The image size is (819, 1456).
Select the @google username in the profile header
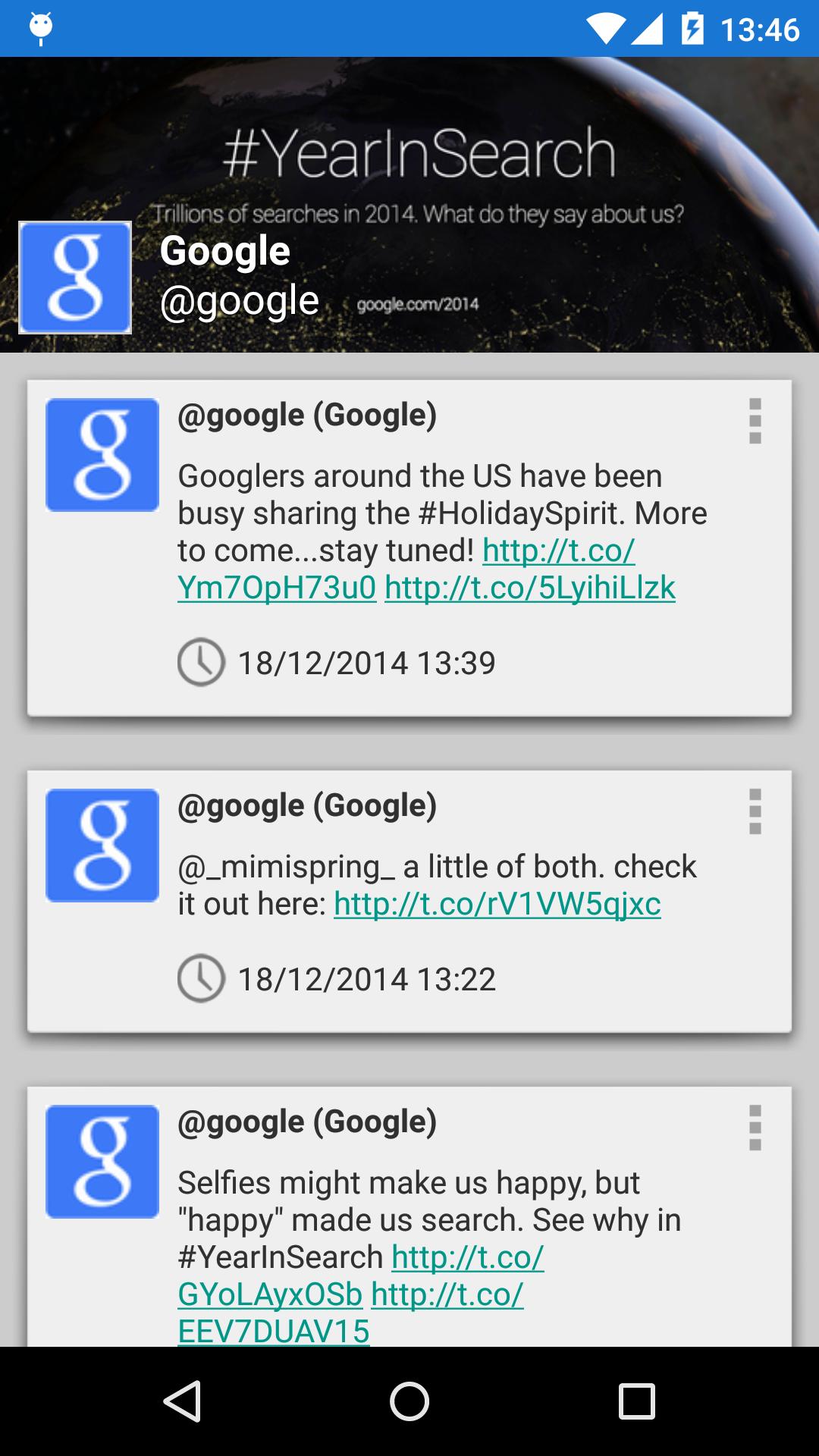point(237,300)
